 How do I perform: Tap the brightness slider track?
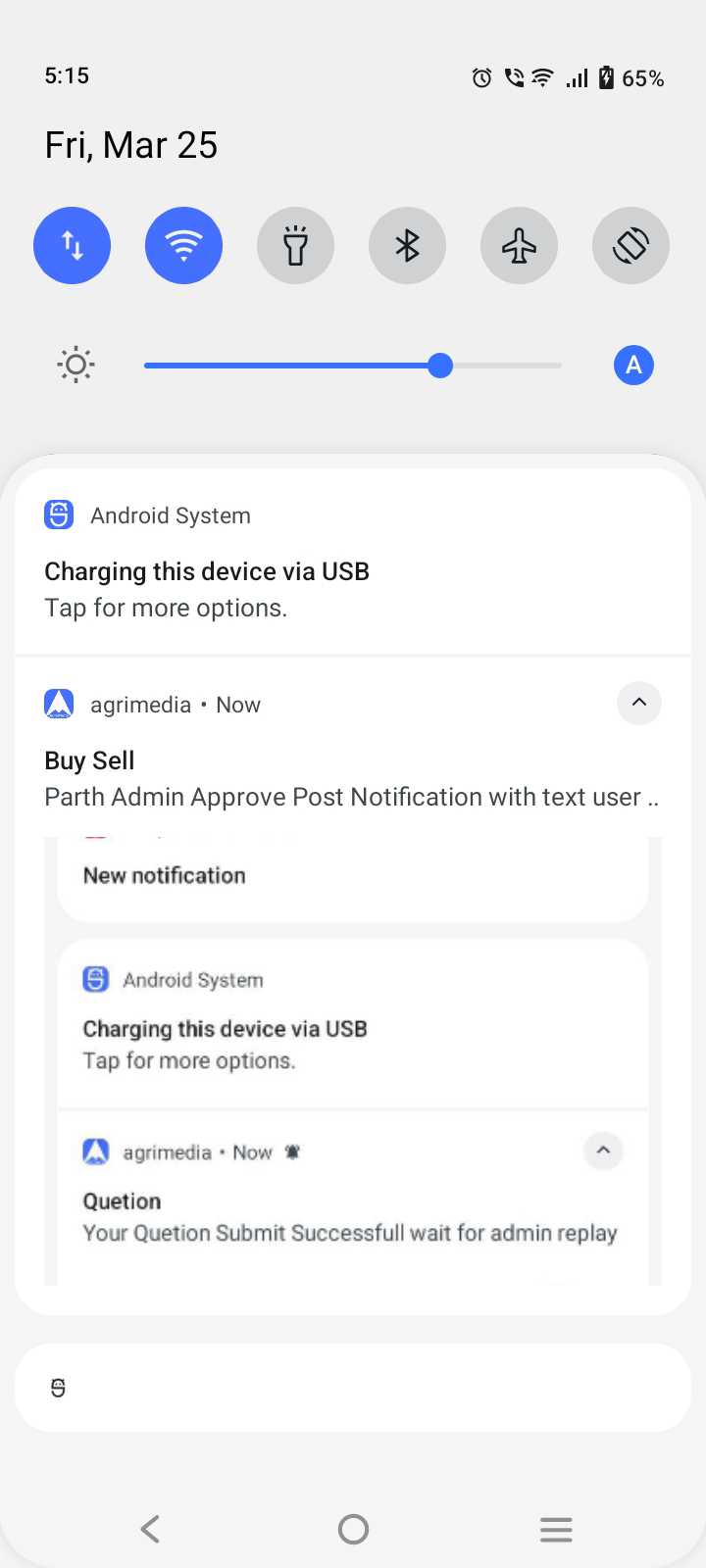coord(353,366)
